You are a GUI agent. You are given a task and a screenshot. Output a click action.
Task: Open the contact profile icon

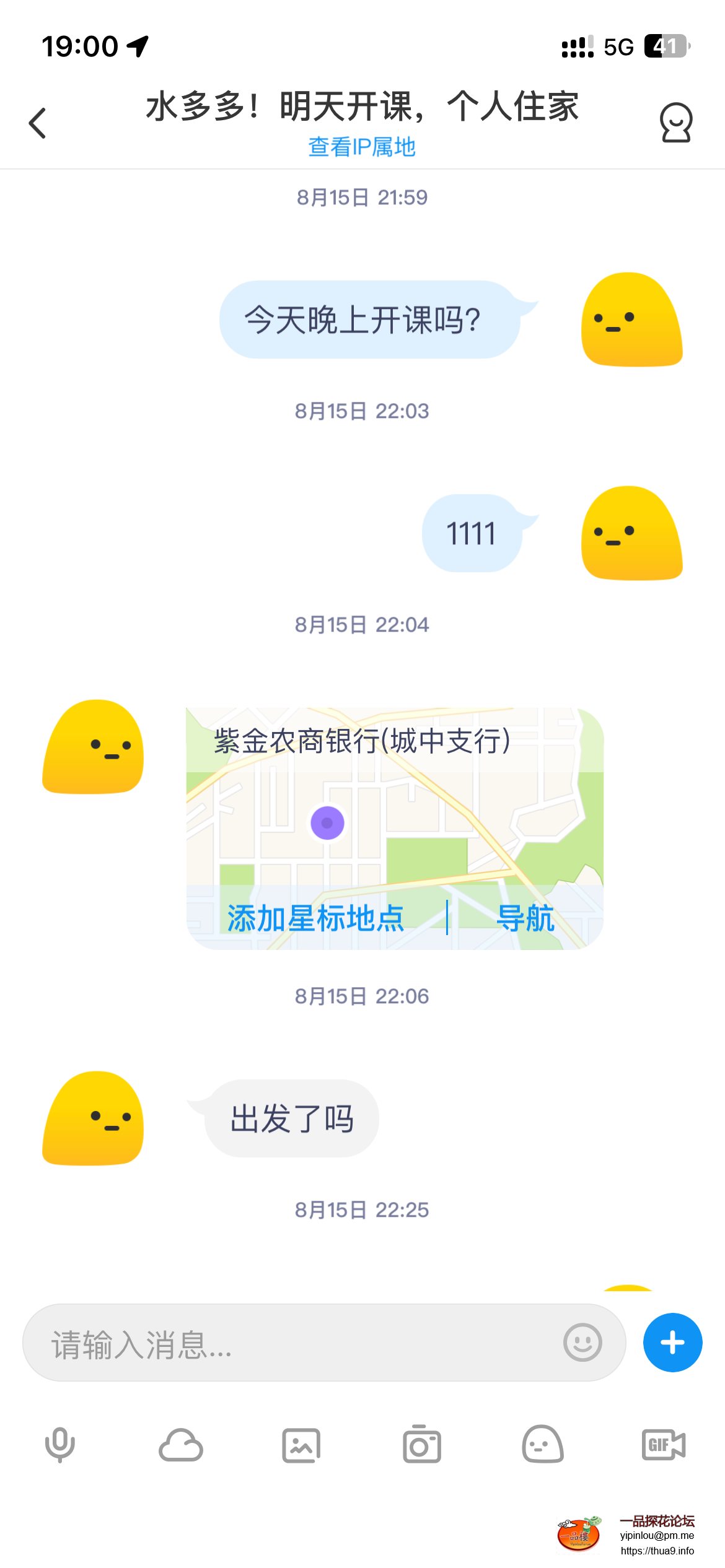pos(675,123)
